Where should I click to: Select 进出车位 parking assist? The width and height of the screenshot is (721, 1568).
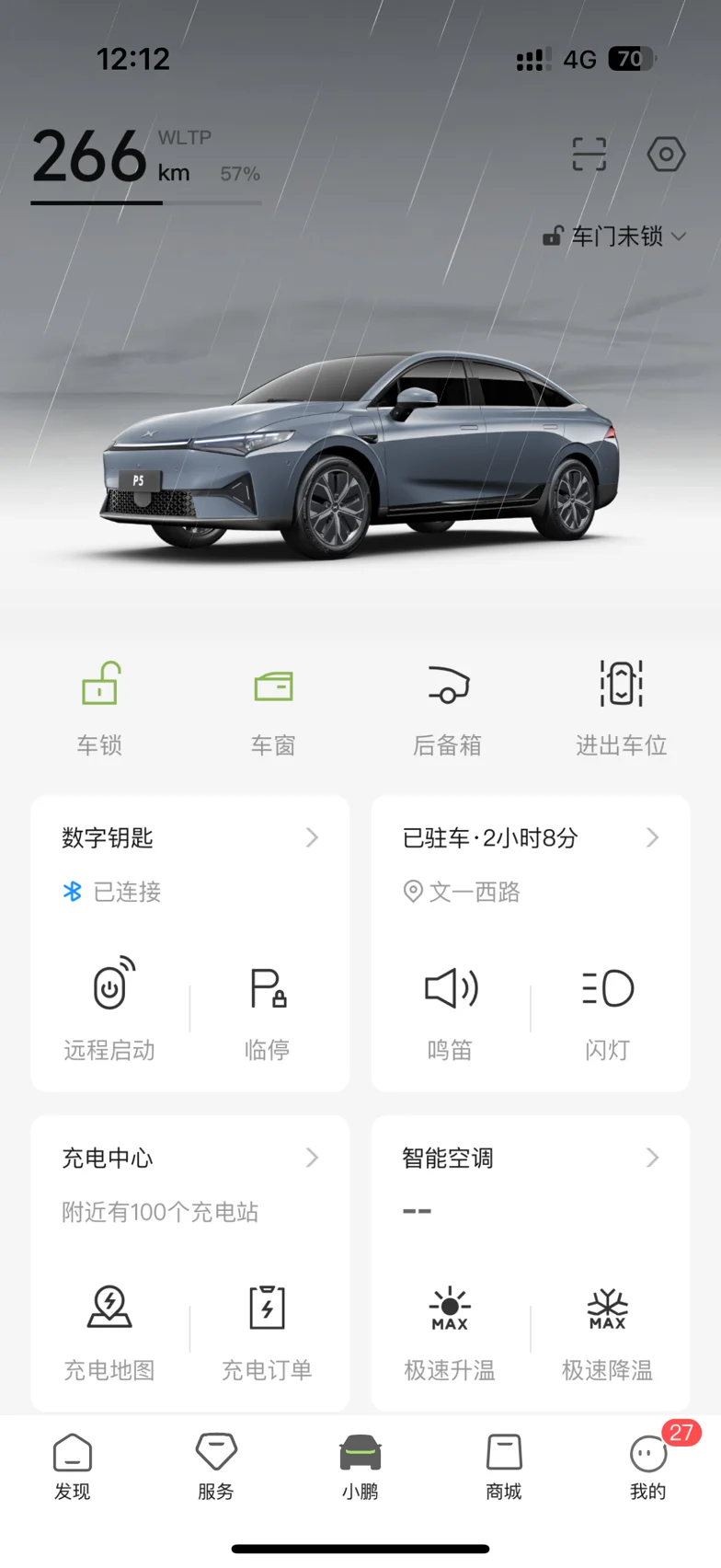coord(622,709)
